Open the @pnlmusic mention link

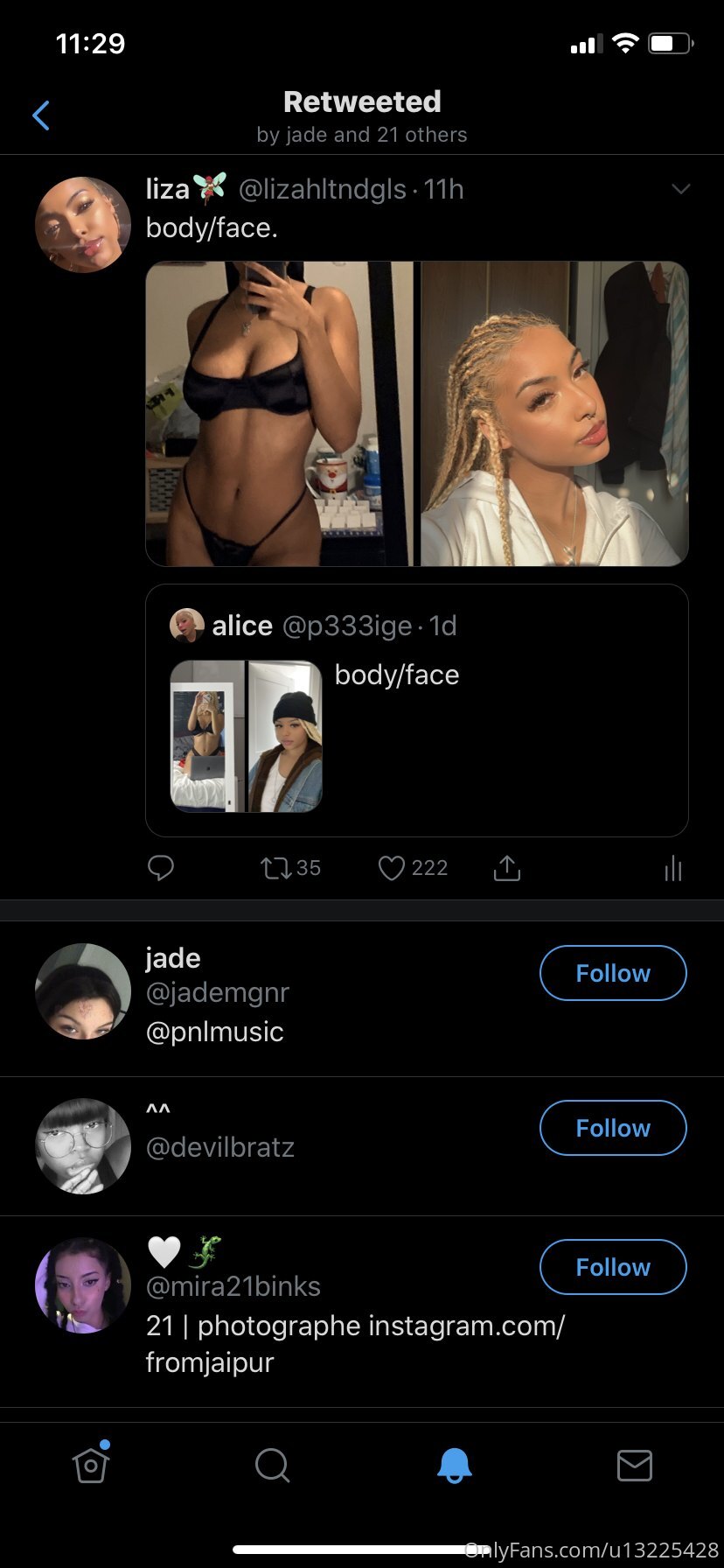pos(215,1032)
